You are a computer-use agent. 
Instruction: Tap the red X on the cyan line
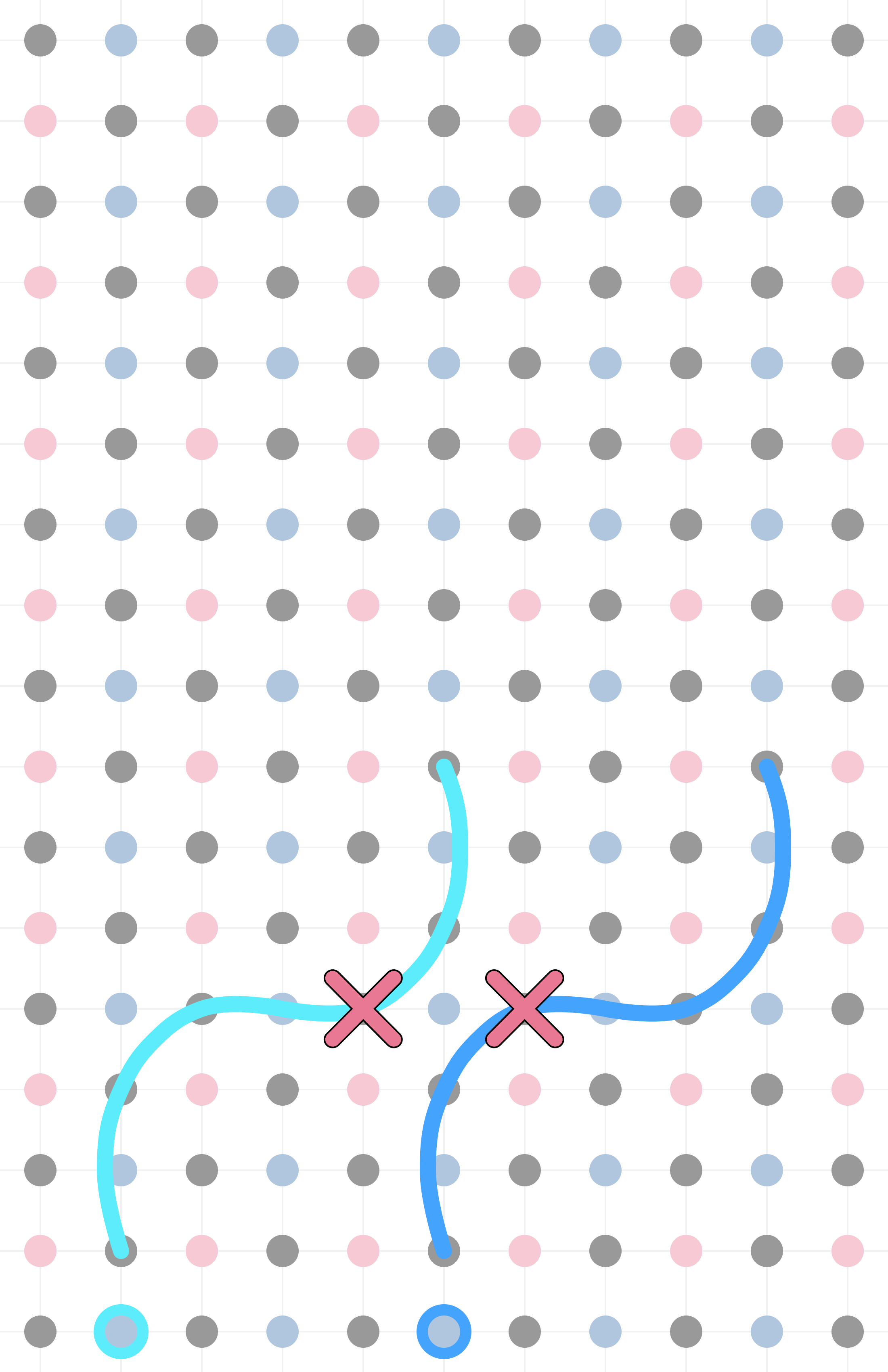point(363,1009)
